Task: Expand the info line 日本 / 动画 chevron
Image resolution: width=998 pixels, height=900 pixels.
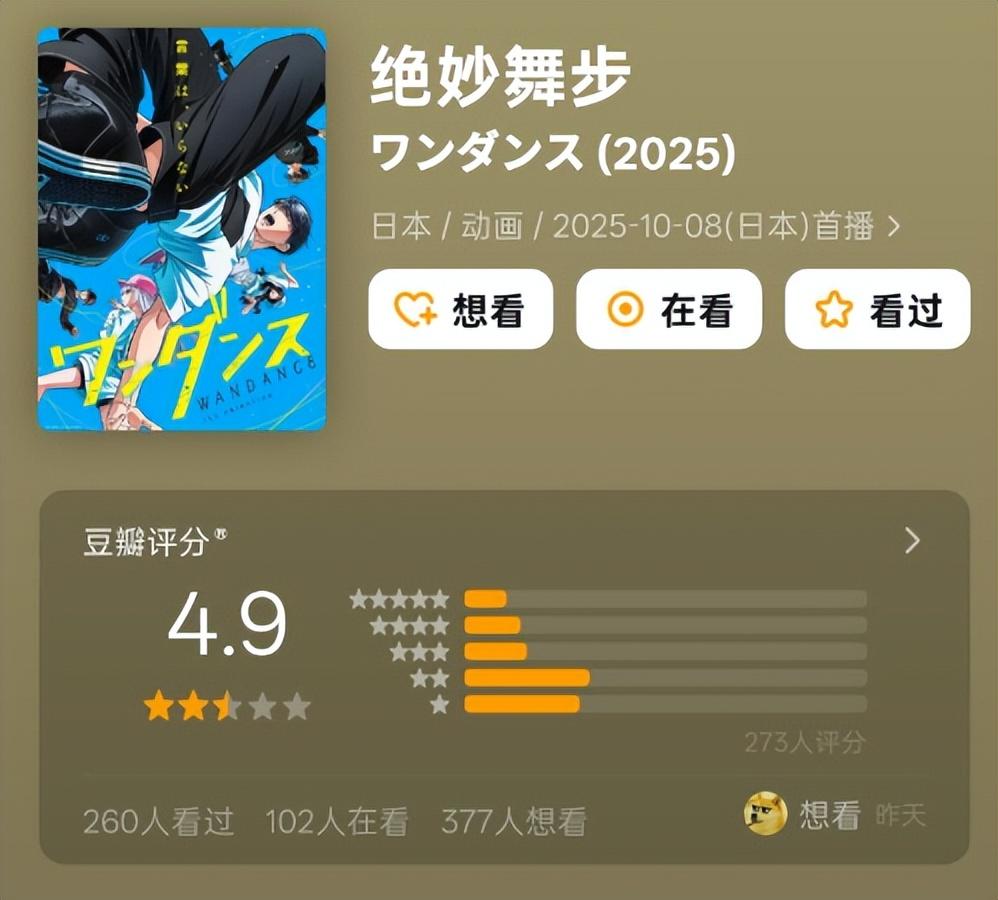Action: click(x=893, y=226)
